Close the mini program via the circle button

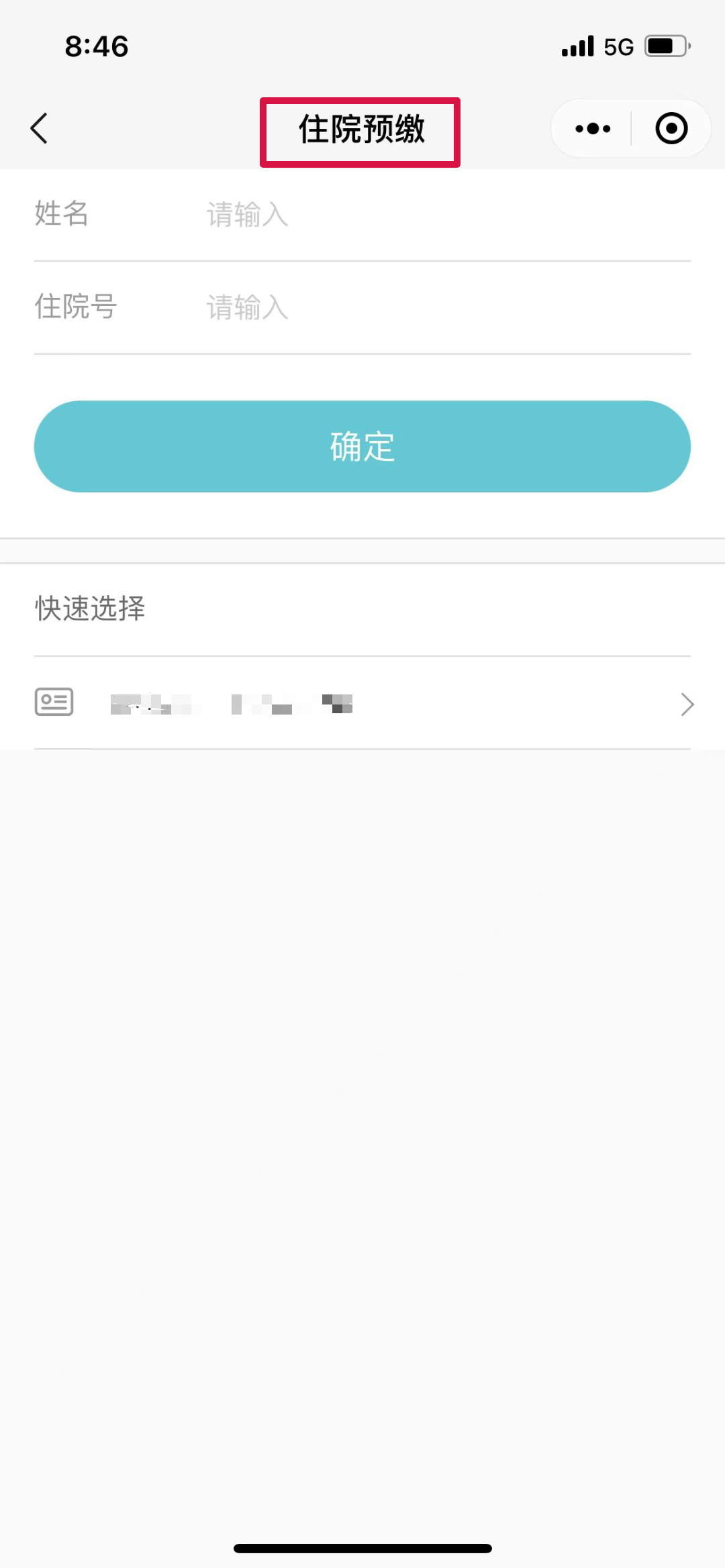671,128
